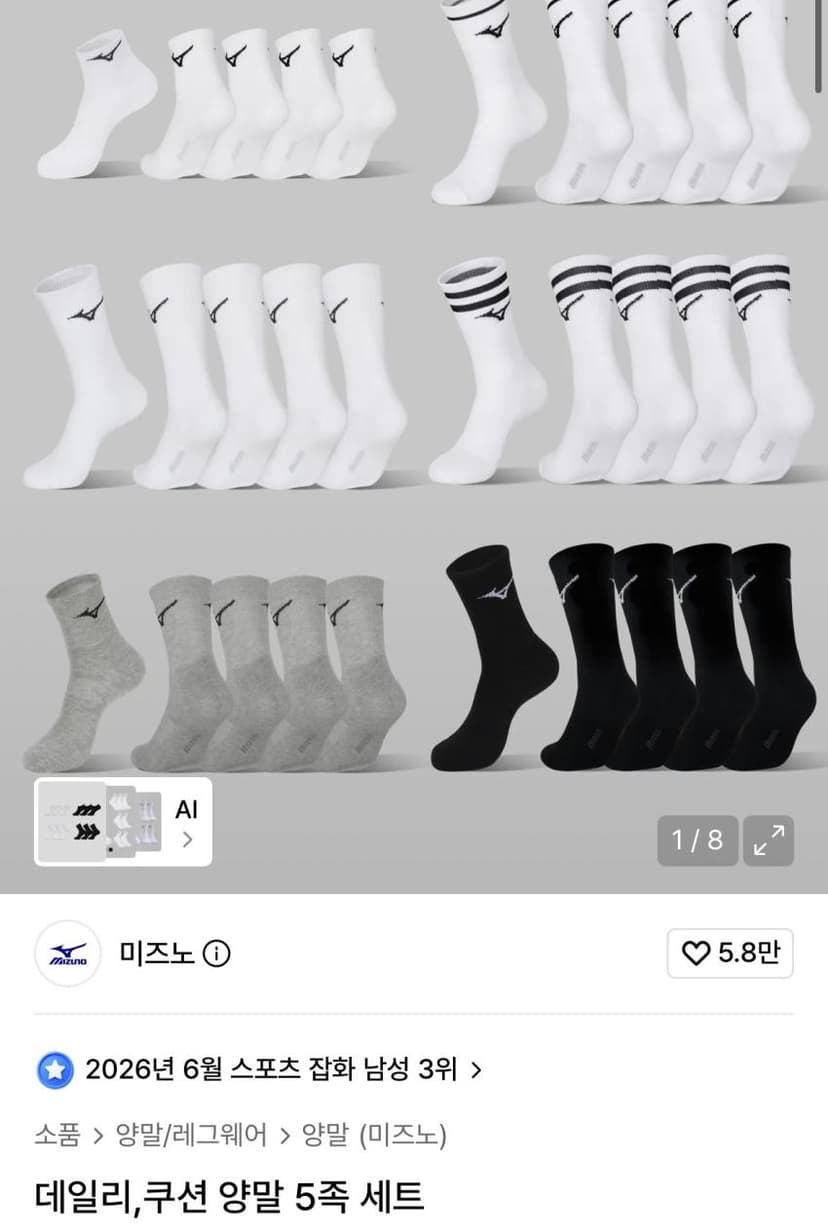Go to the 소품 category

[57, 1135]
